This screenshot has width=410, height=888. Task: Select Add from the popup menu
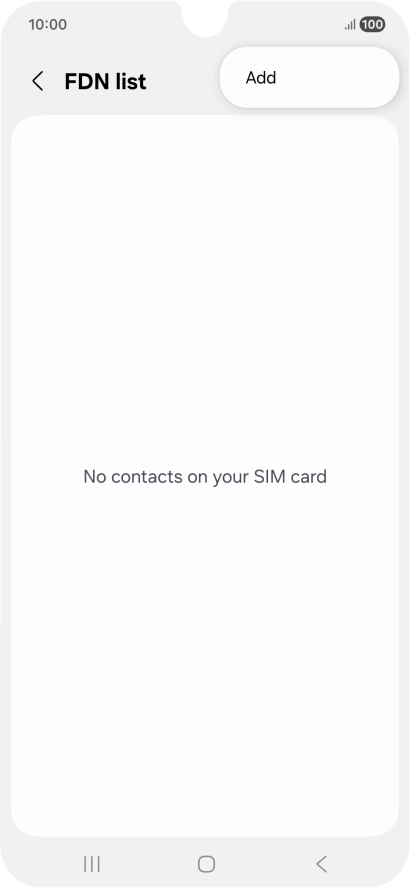point(309,78)
